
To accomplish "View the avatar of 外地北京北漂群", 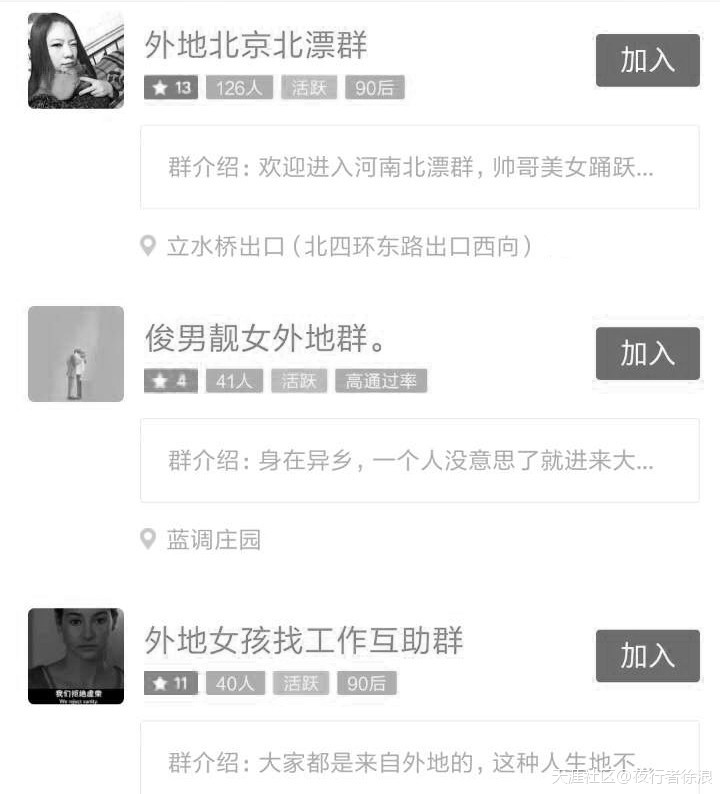I will tap(76, 60).
